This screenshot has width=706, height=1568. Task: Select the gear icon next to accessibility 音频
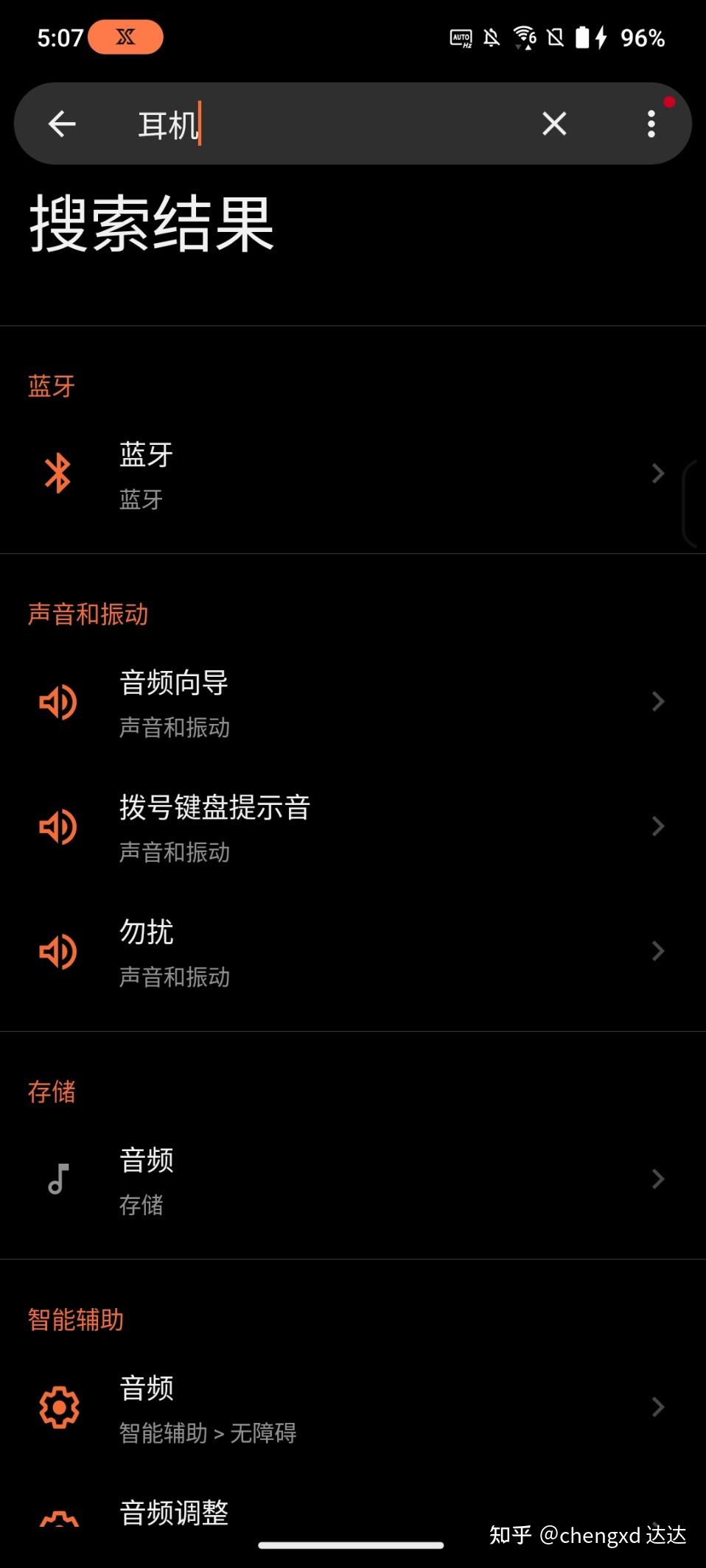[x=57, y=1407]
